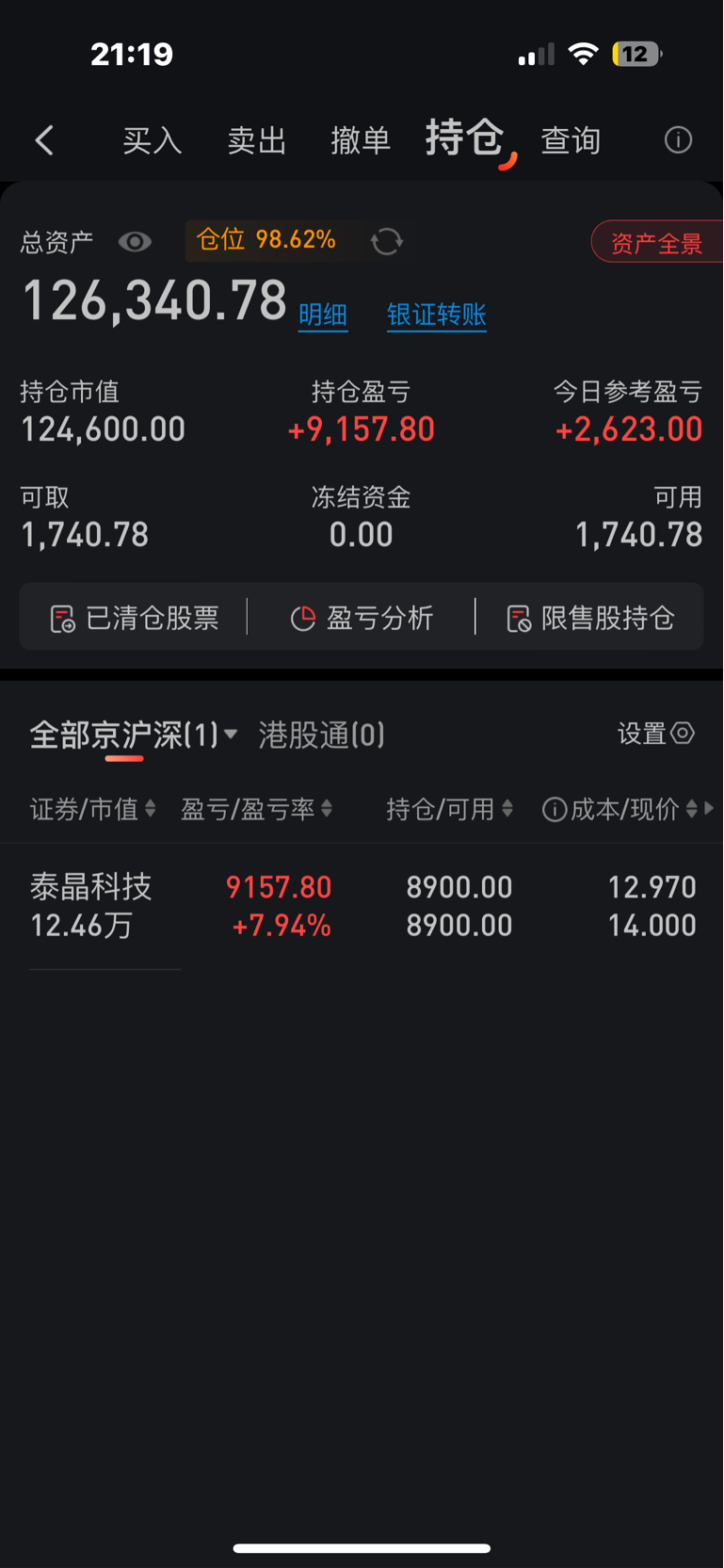724x1568 pixels.
Task: Open the 撤单 tab
Action: coord(361,140)
